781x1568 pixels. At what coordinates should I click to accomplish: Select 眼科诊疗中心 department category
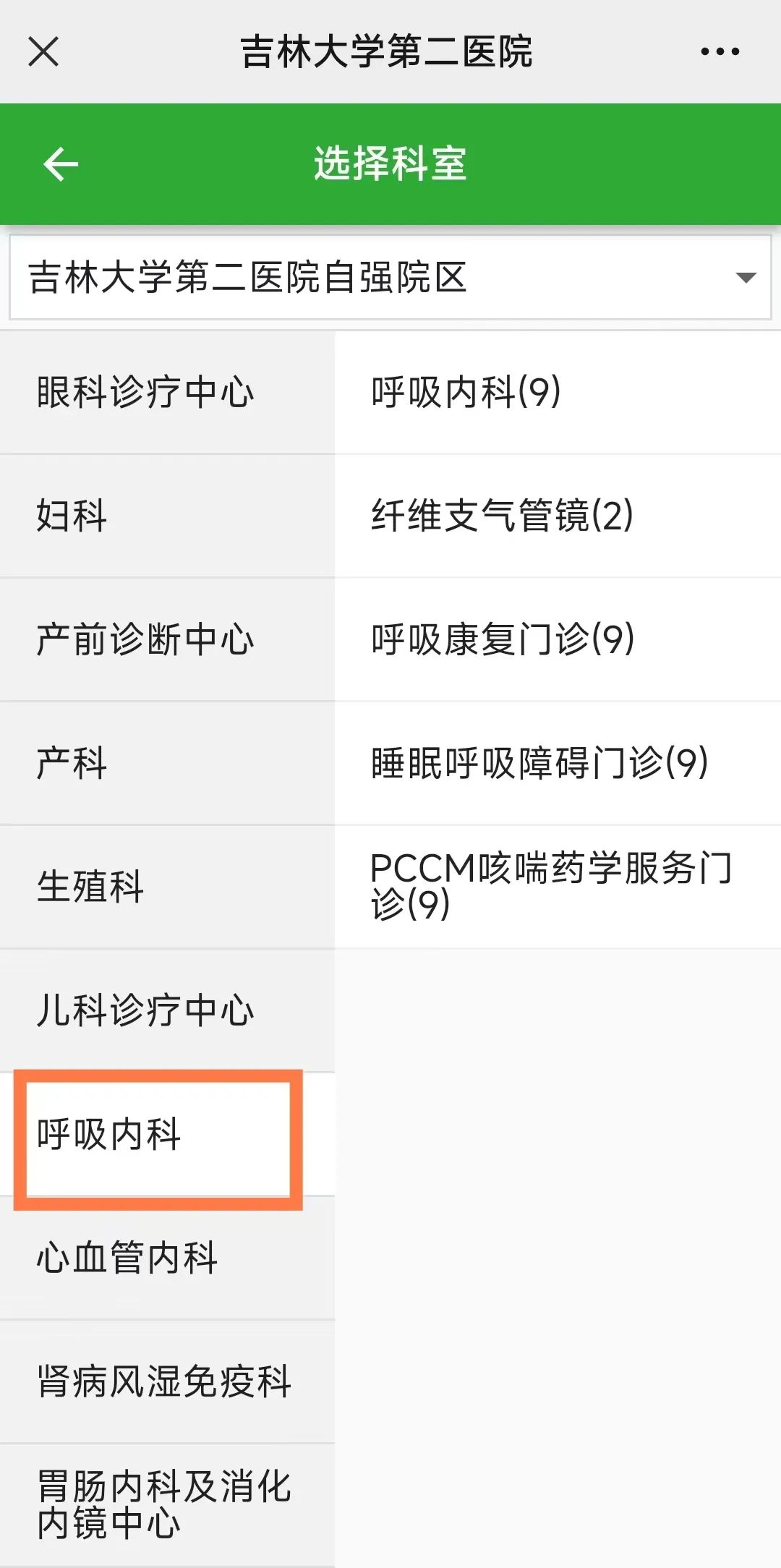[x=167, y=393]
